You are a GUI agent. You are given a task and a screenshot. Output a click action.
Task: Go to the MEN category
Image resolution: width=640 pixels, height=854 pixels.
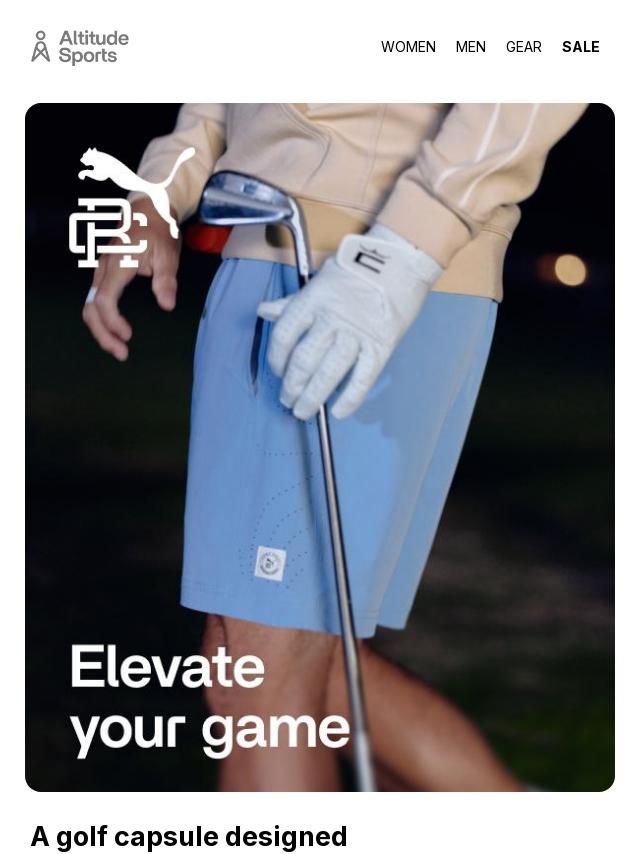[x=471, y=47]
